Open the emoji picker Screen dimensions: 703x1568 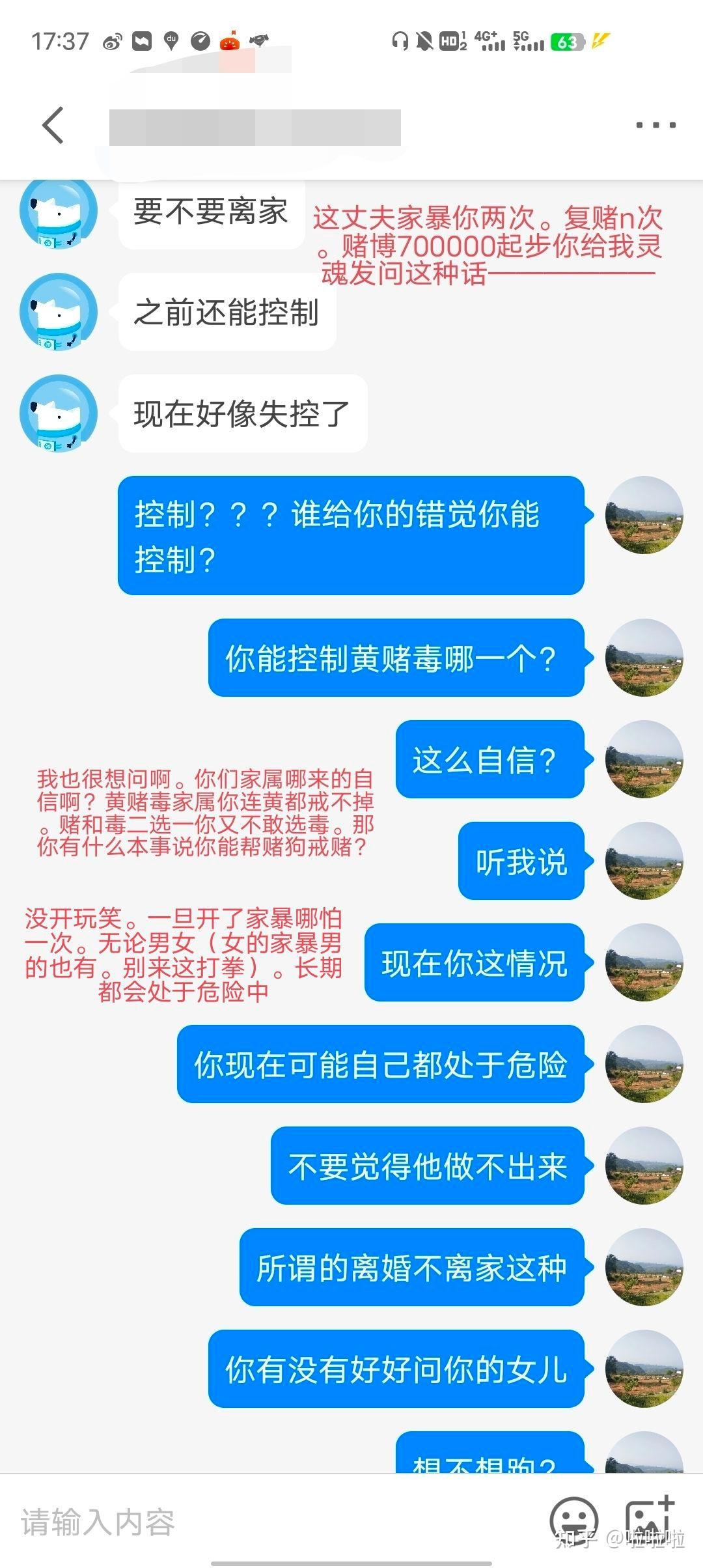574,1520
